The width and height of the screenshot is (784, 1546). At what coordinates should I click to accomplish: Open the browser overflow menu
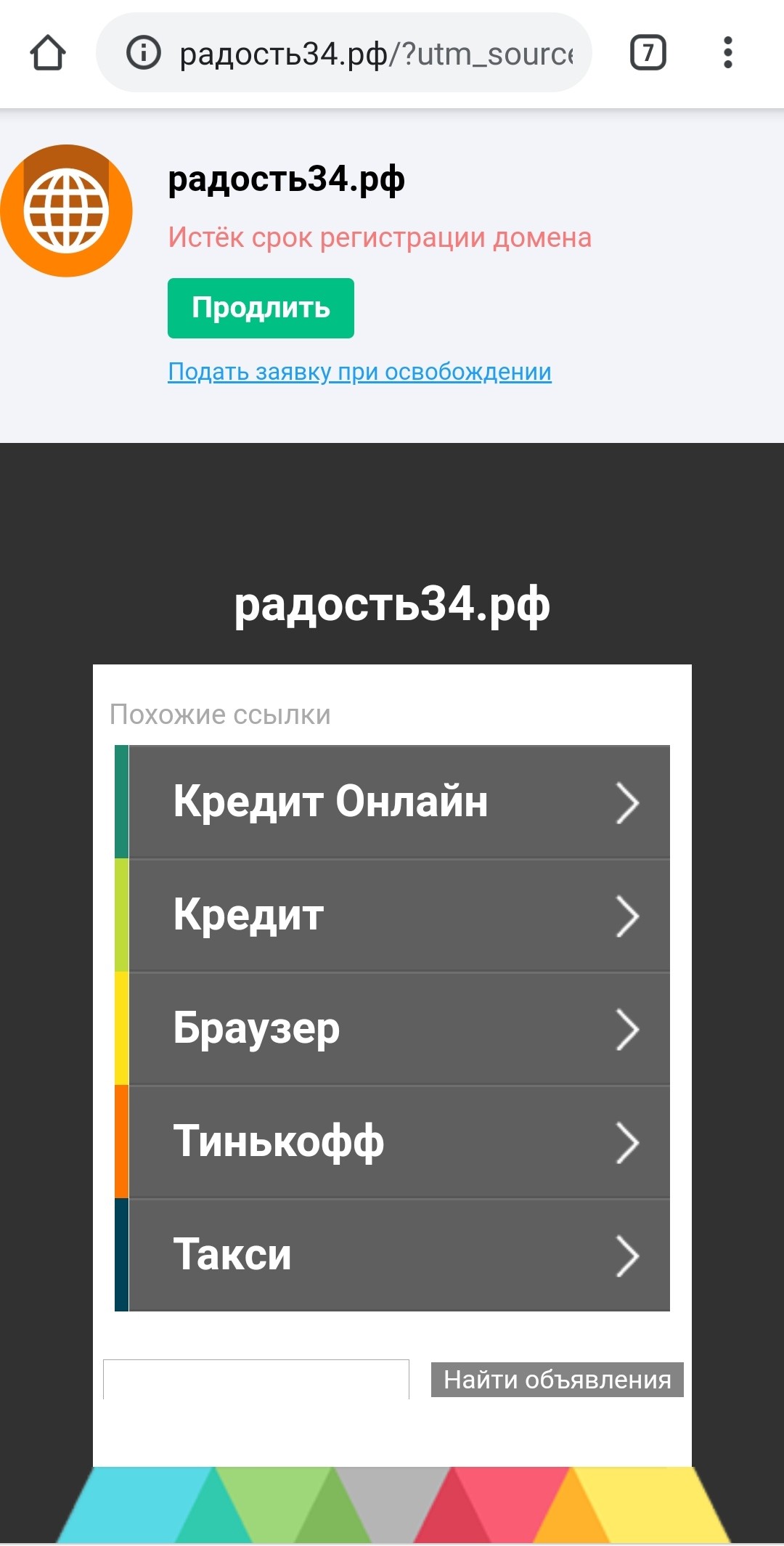pos(727,53)
